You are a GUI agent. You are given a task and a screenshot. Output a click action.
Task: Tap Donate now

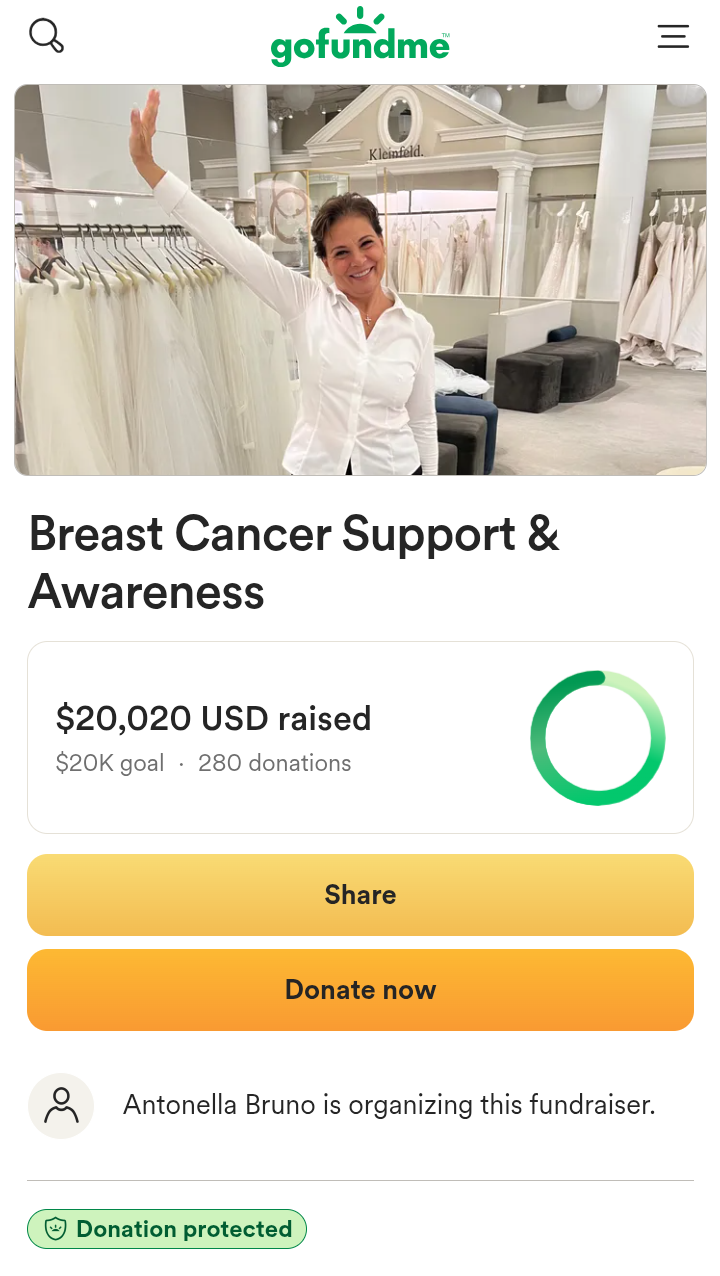pyautogui.click(x=360, y=990)
